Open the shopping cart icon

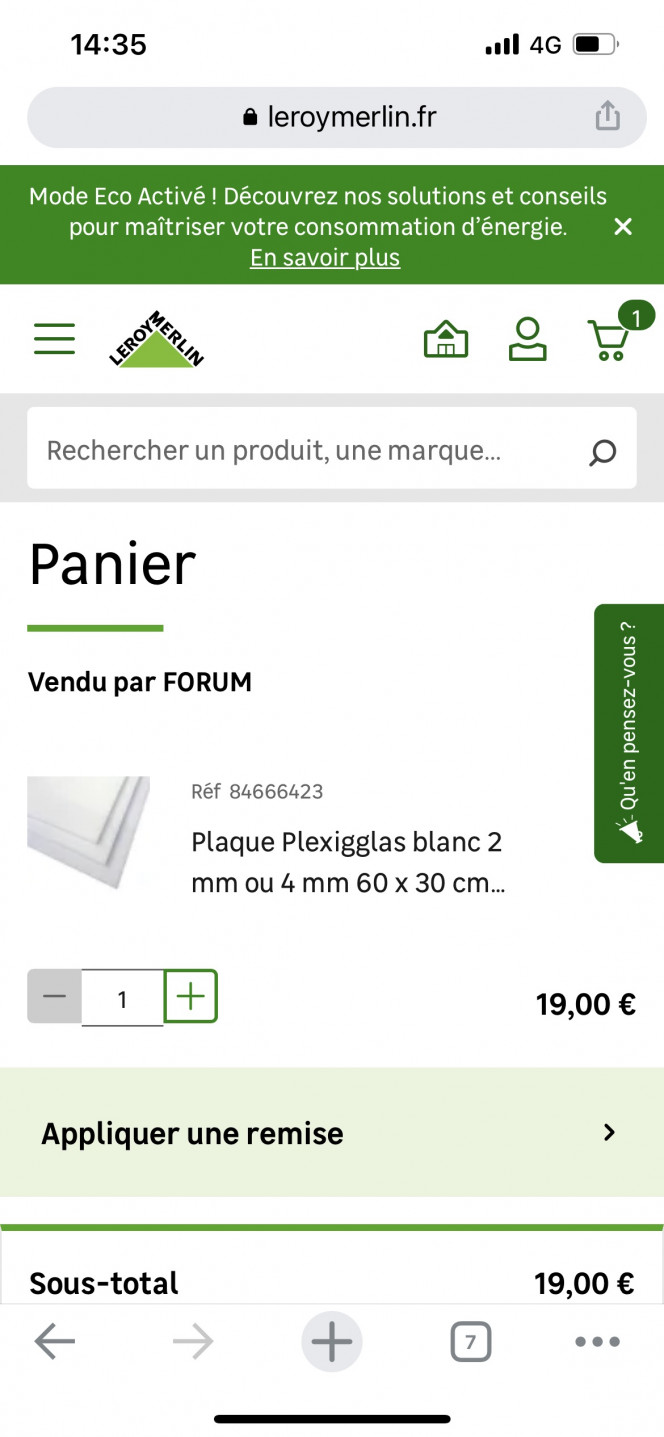pyautogui.click(x=610, y=339)
